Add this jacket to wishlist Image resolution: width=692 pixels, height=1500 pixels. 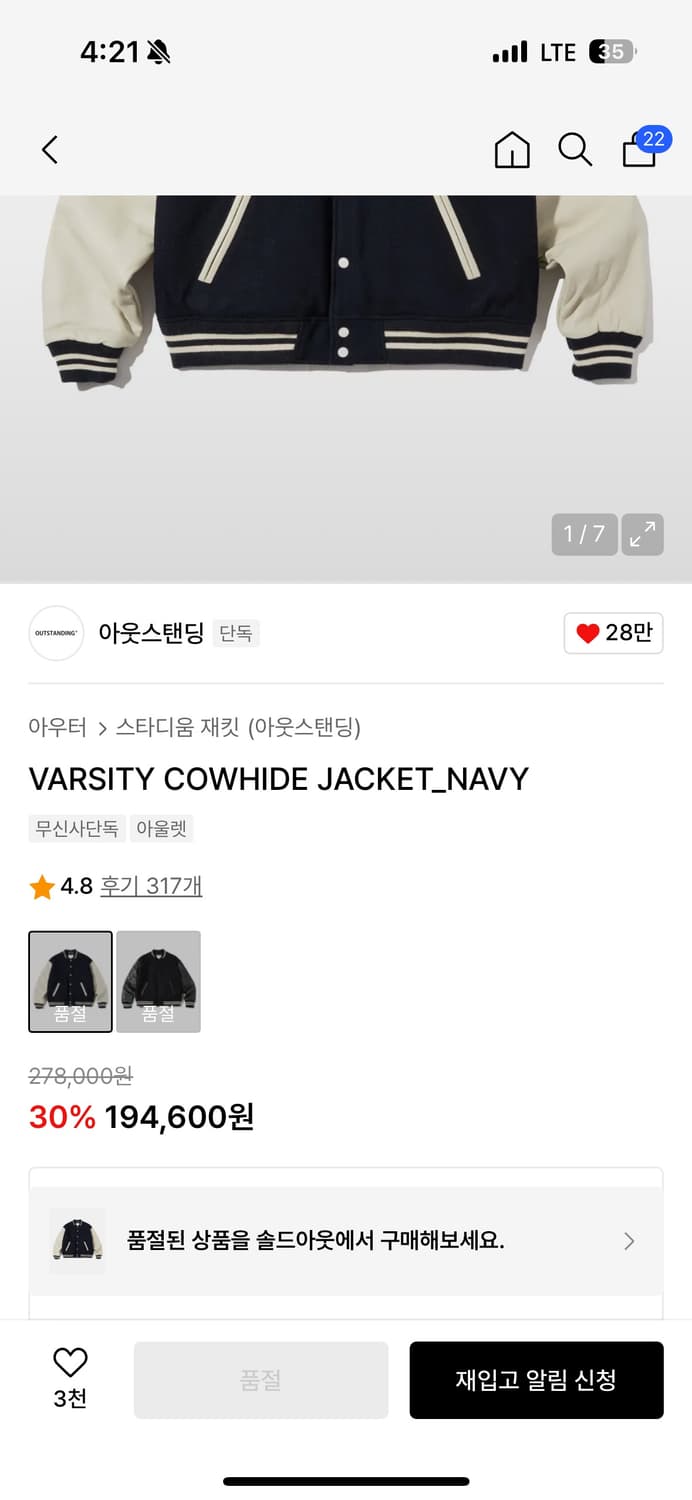(70, 1378)
